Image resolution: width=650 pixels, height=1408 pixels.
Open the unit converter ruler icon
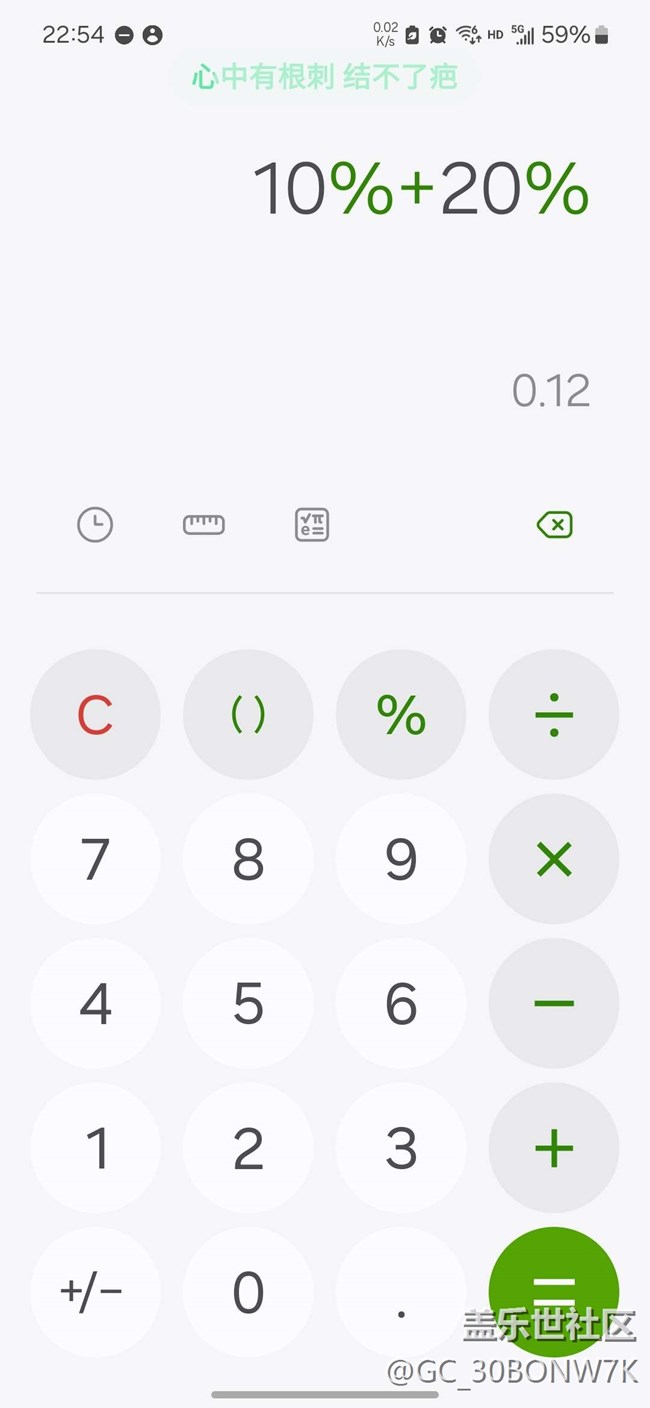tap(204, 525)
